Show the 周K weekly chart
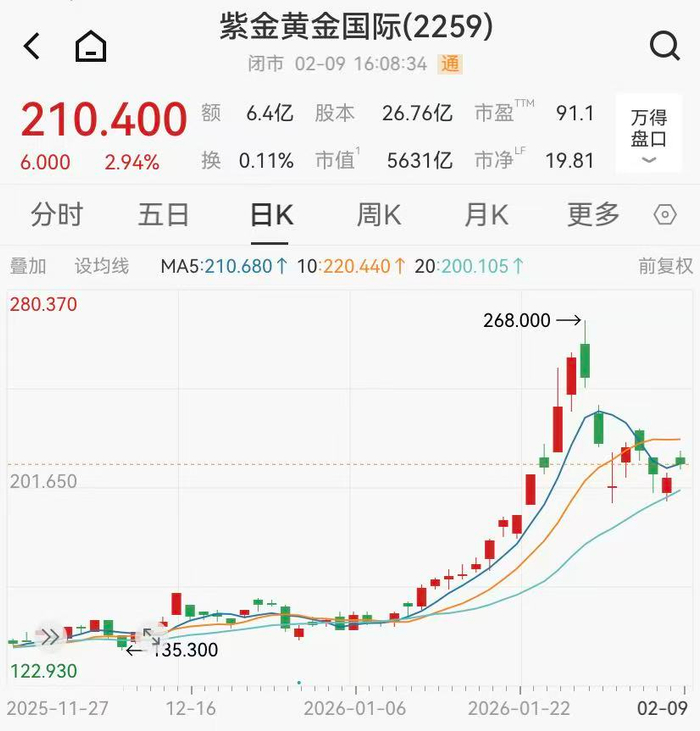Viewport: 700px width, 731px height. [x=378, y=214]
